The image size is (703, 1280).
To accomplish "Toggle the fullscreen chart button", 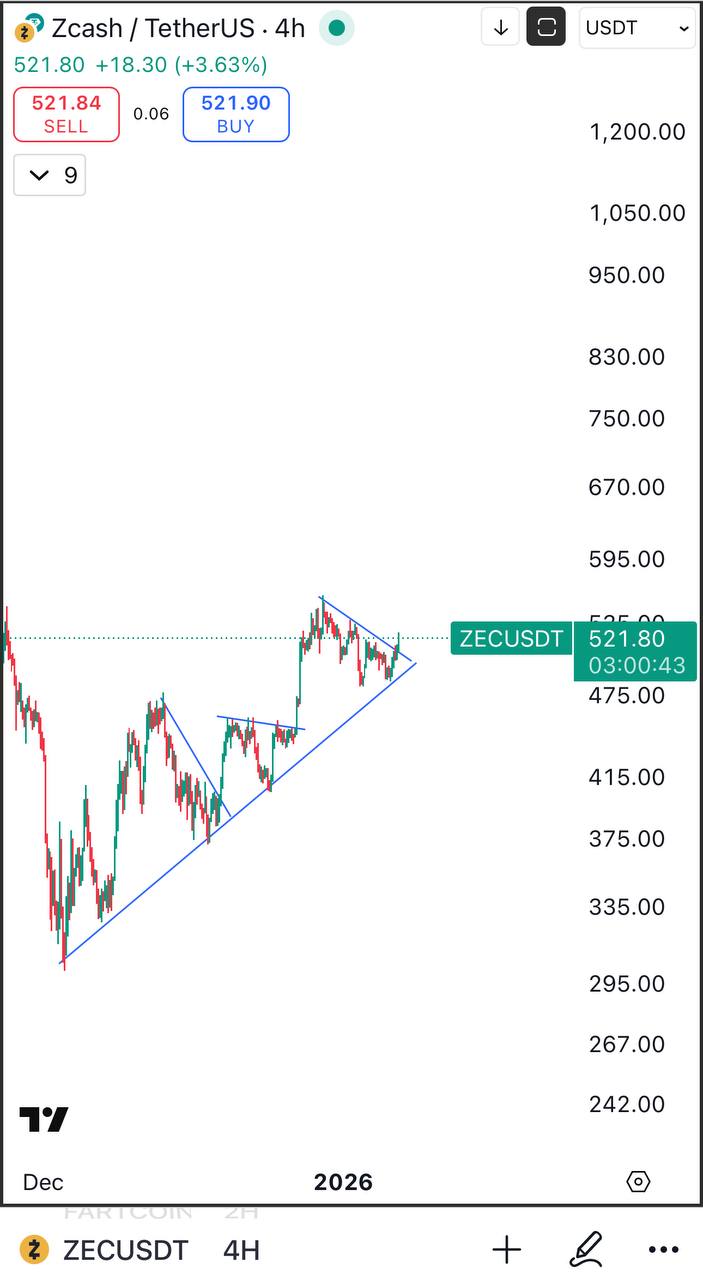I will 546,28.
